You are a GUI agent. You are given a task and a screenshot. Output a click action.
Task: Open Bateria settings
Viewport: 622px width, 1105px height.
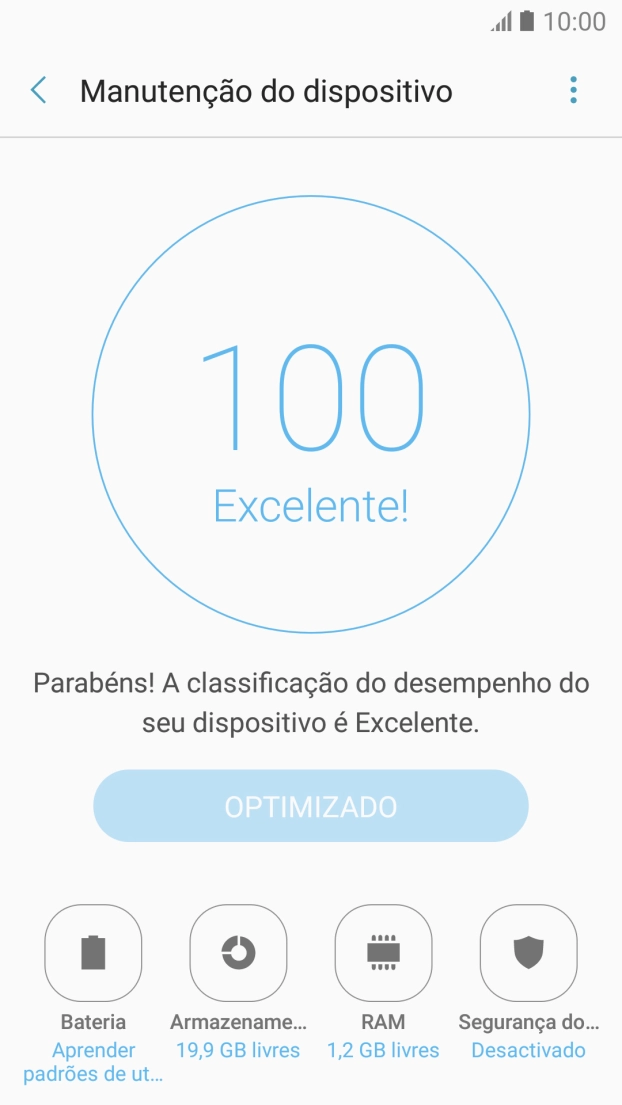tap(93, 953)
